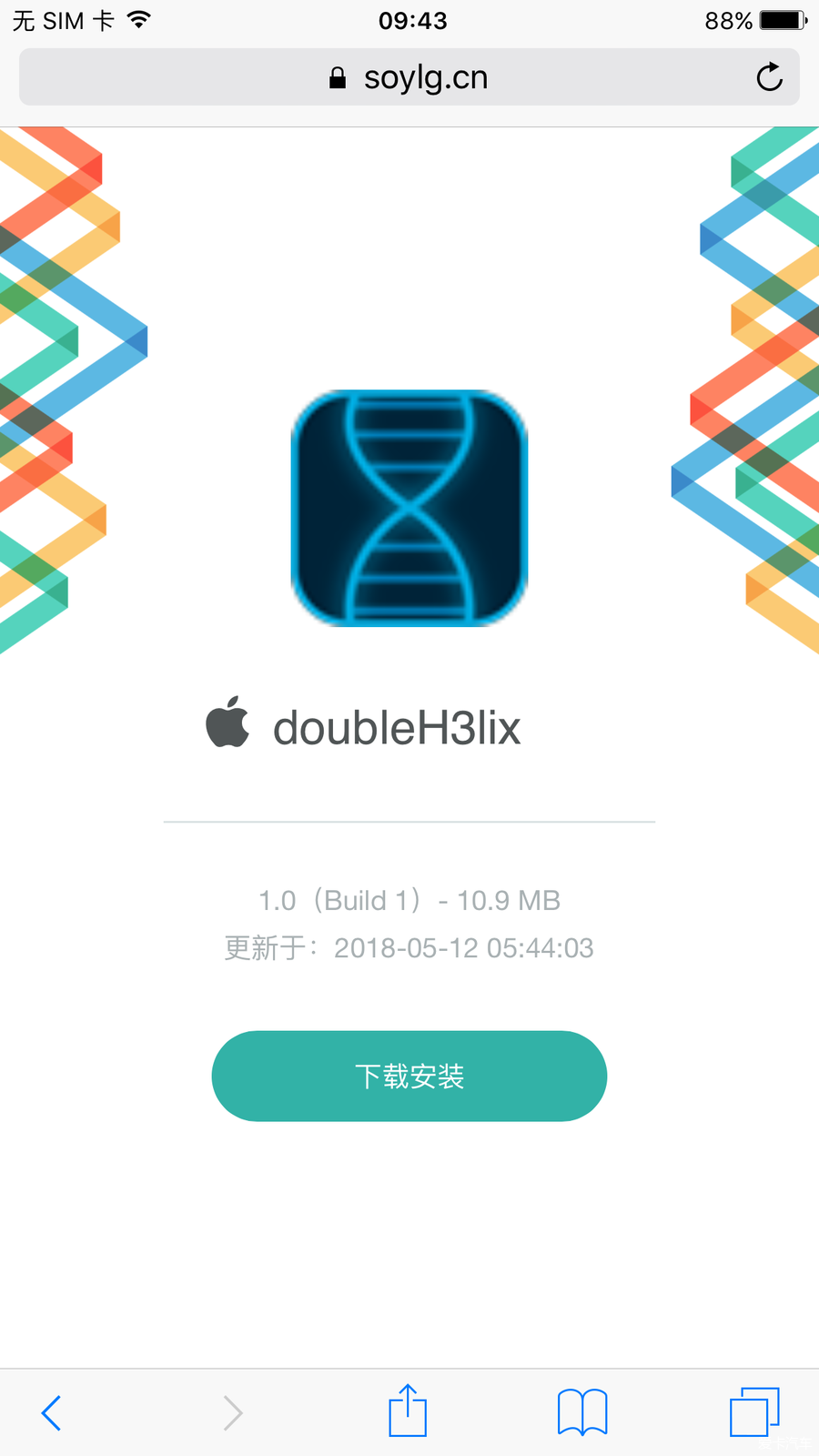Viewport: 819px width, 1456px height.
Task: Show all open Safari tabs
Action: pos(754,1412)
